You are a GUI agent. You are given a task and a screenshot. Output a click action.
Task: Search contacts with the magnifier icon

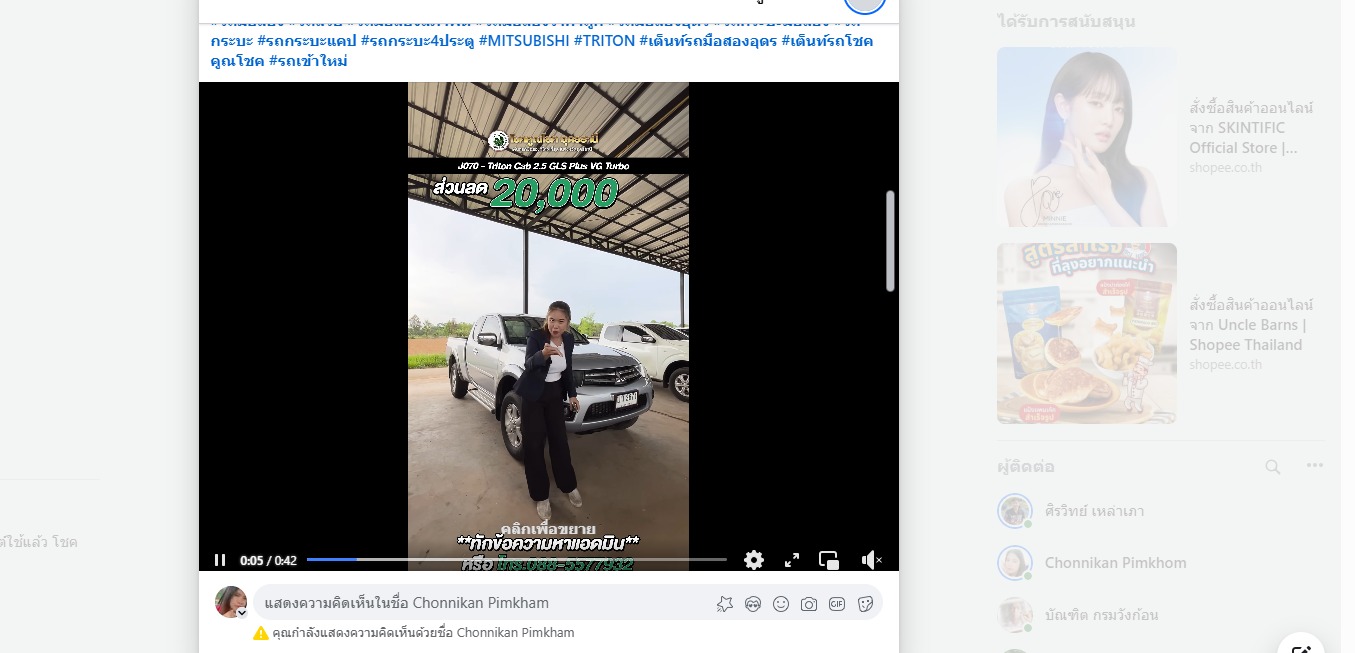1272,466
